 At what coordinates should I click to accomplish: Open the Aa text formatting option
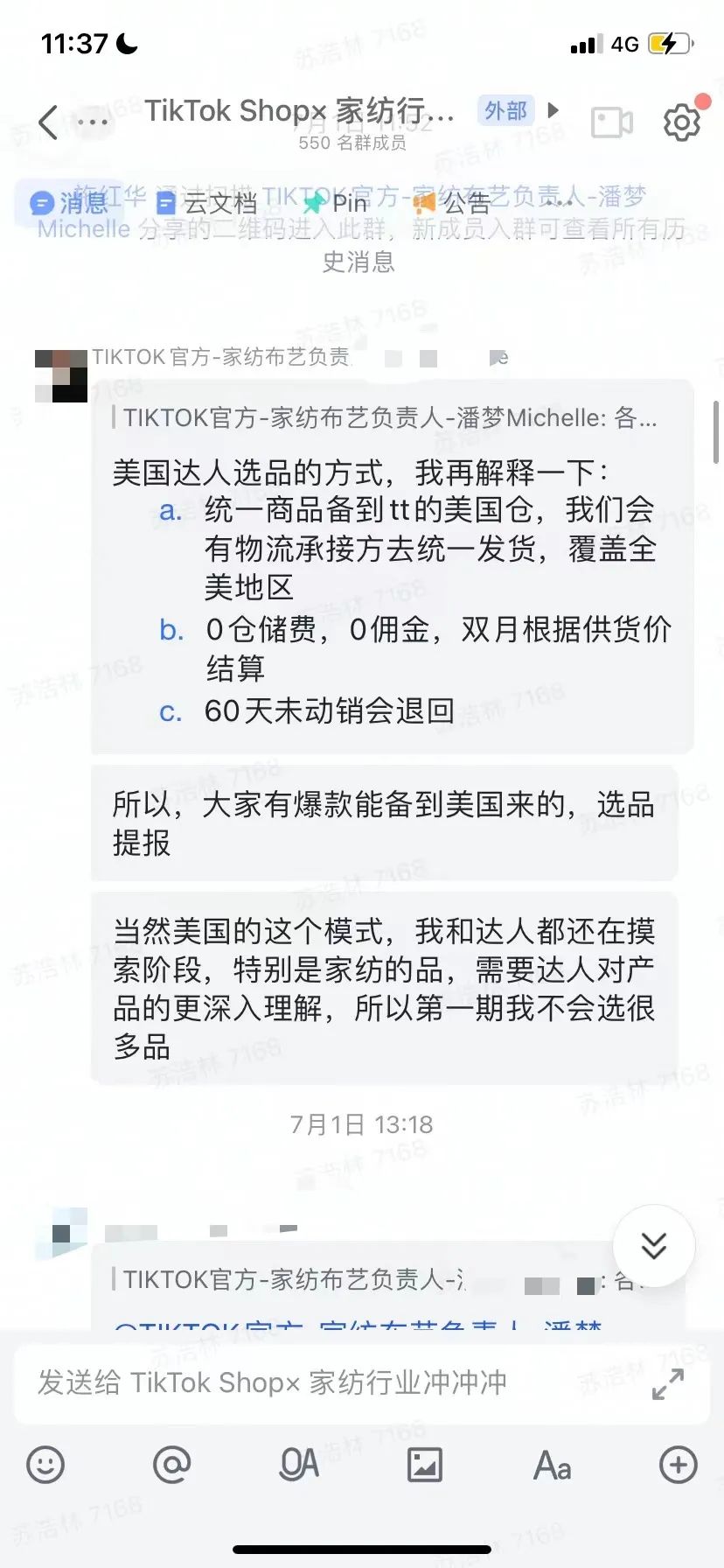click(x=553, y=1465)
